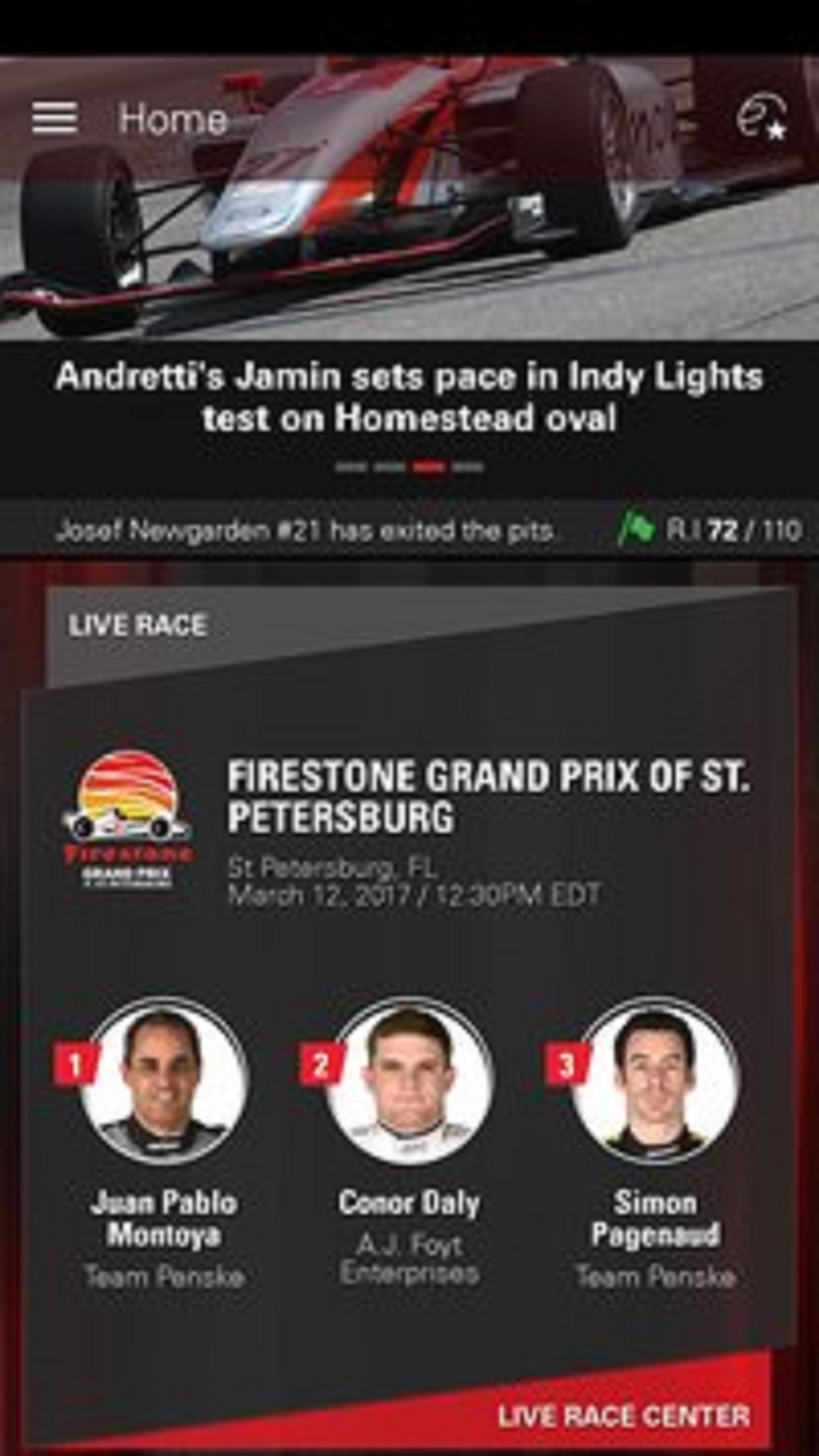View Juan Pablo Montoya's driver profile

pos(165,1083)
